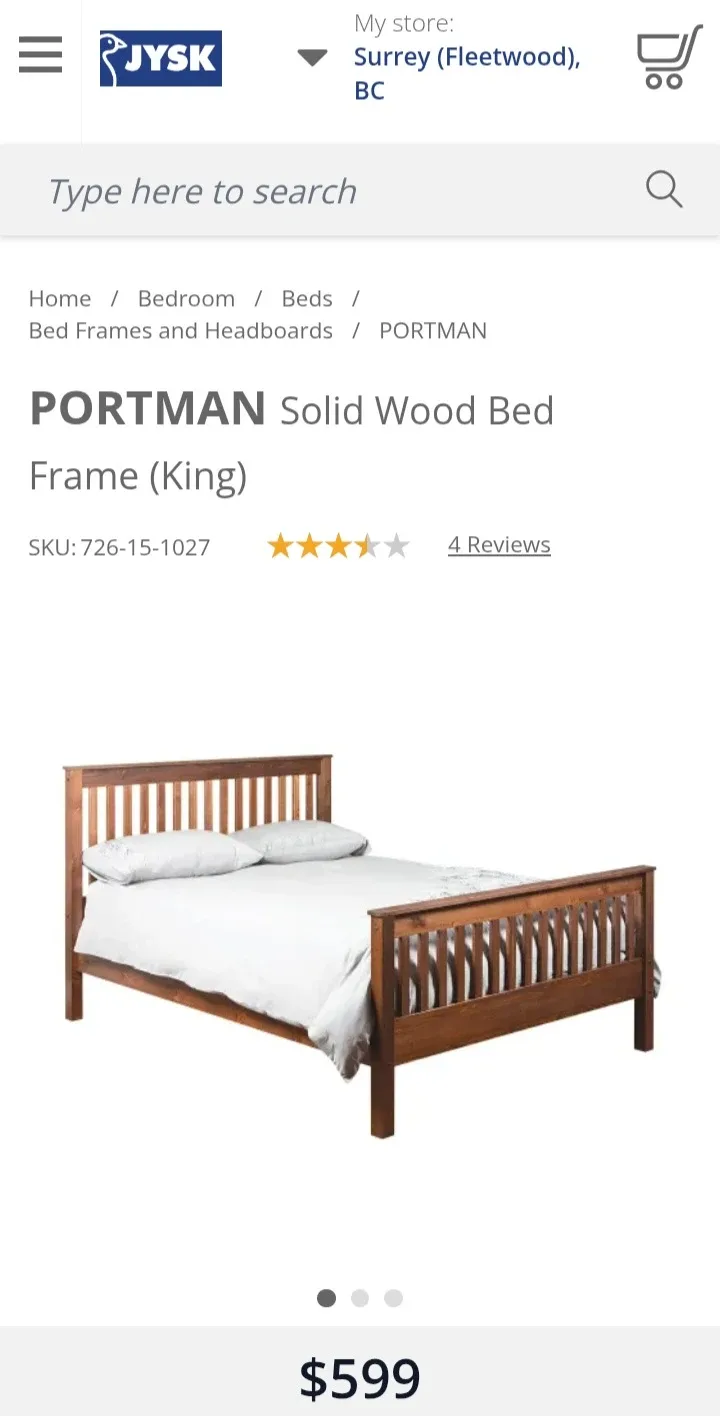Open the second image carousel dot
This screenshot has width=720, height=1416.
360,1298
